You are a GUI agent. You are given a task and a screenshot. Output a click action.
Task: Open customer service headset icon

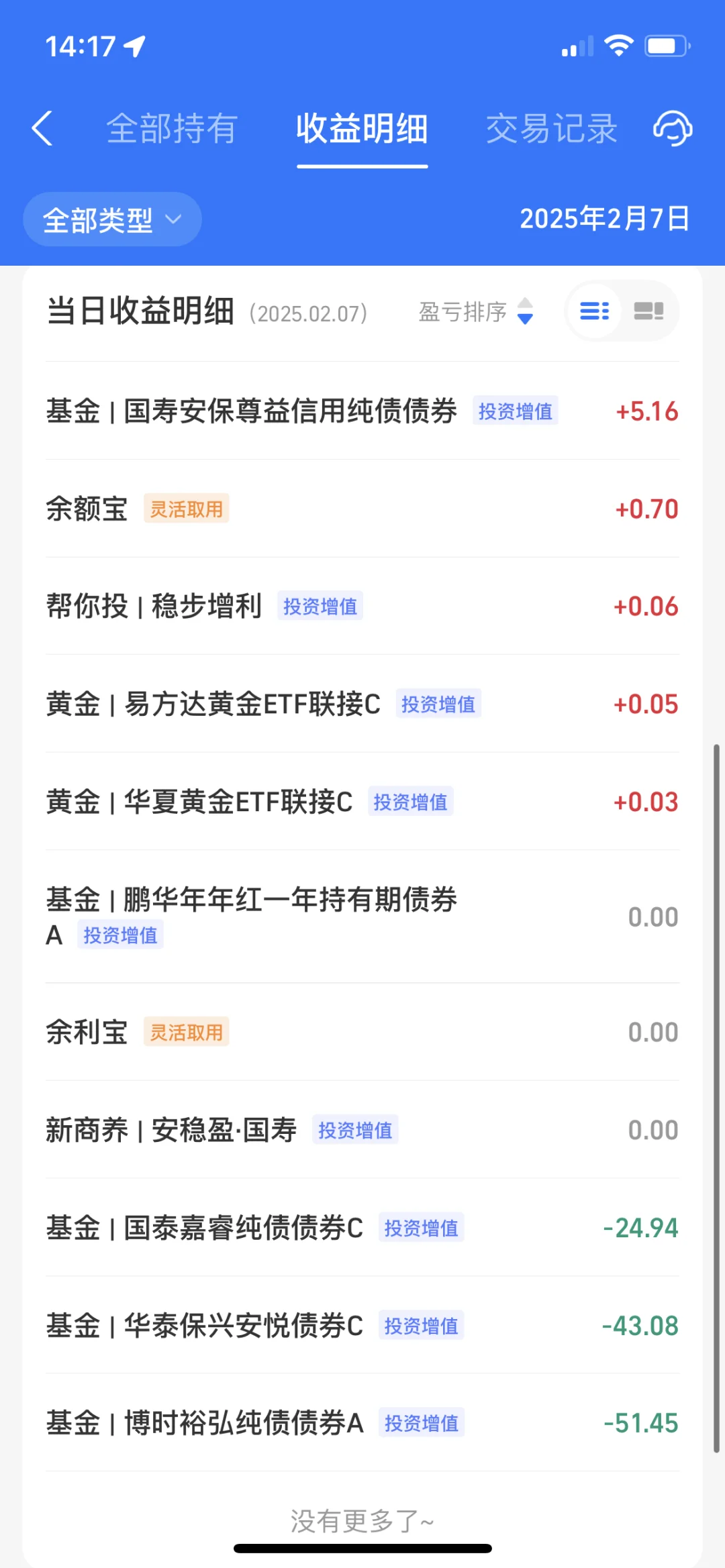coord(673,128)
